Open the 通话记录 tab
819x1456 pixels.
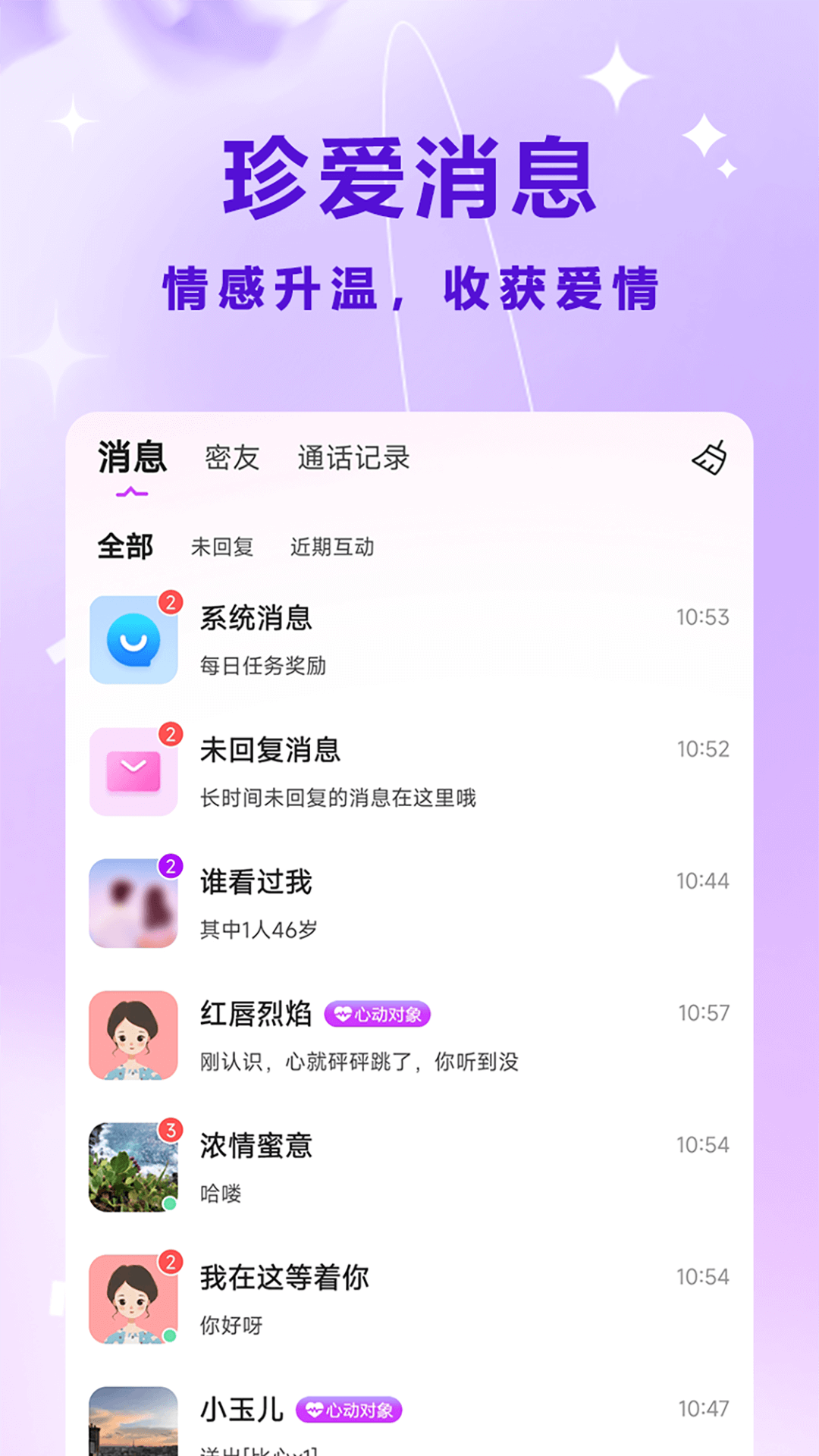pyautogui.click(x=353, y=457)
